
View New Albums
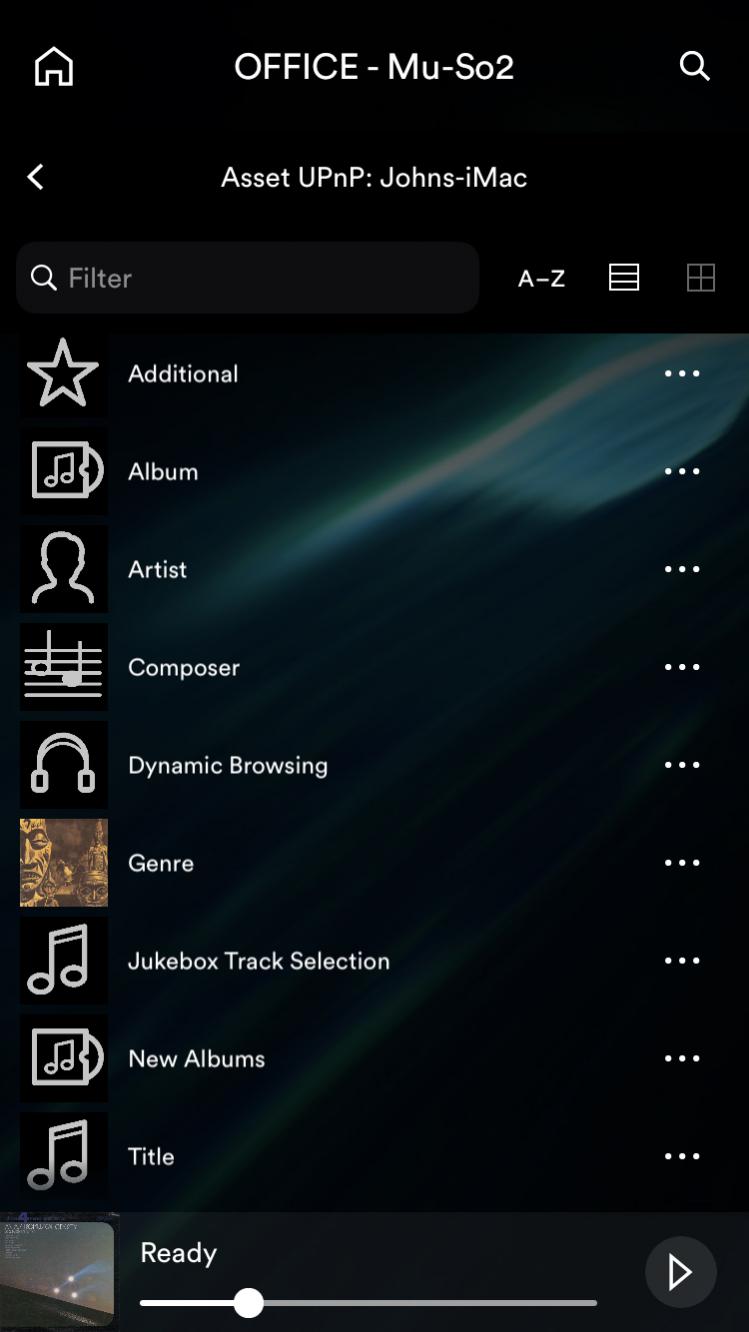[x=197, y=1059]
